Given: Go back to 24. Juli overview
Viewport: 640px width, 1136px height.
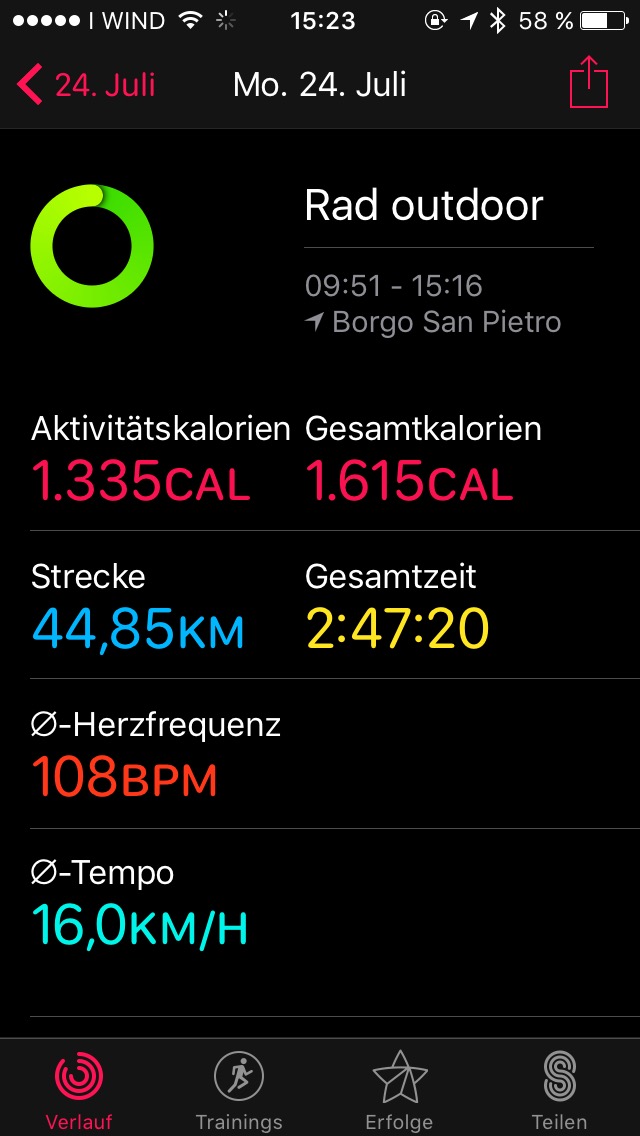Looking at the screenshot, I should (86, 85).
